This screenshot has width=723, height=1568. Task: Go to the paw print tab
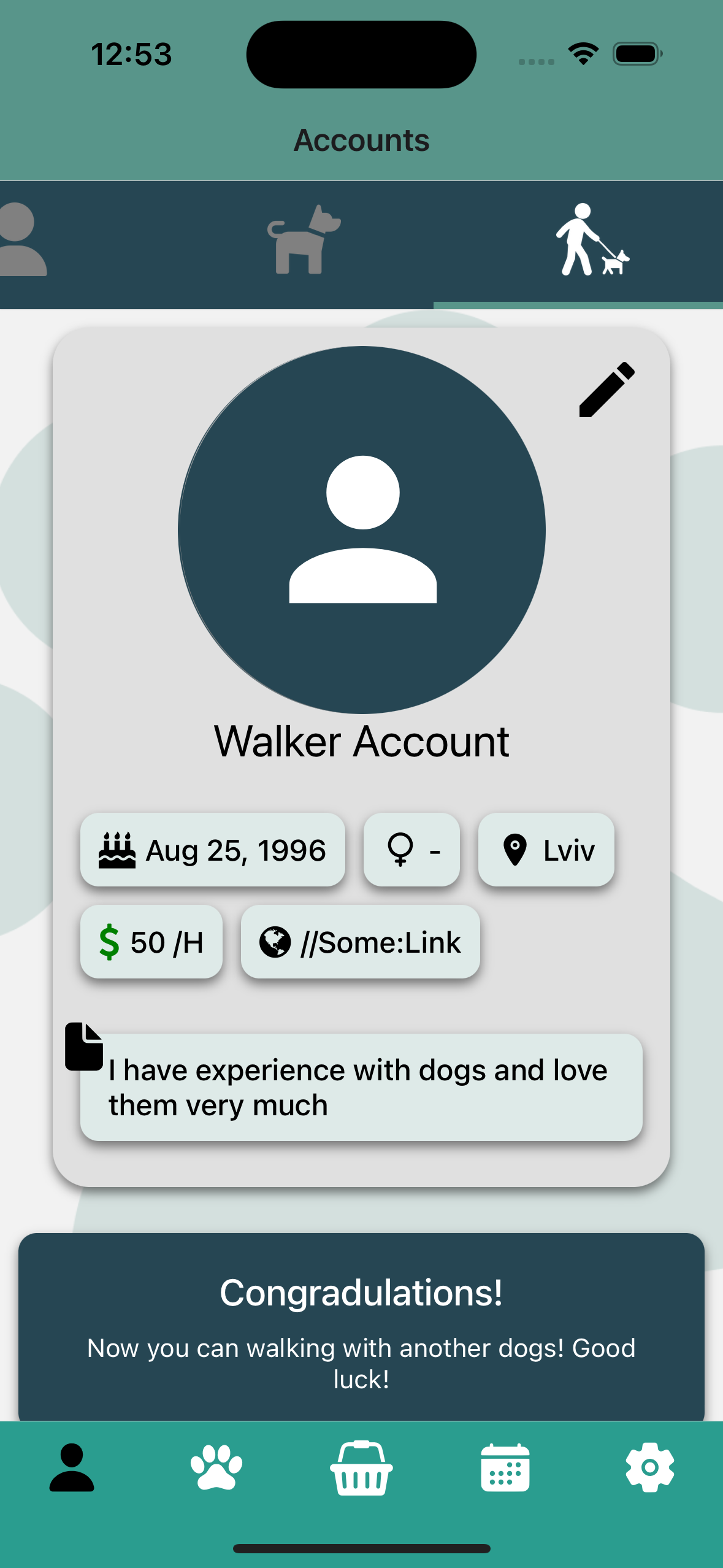click(x=216, y=1467)
